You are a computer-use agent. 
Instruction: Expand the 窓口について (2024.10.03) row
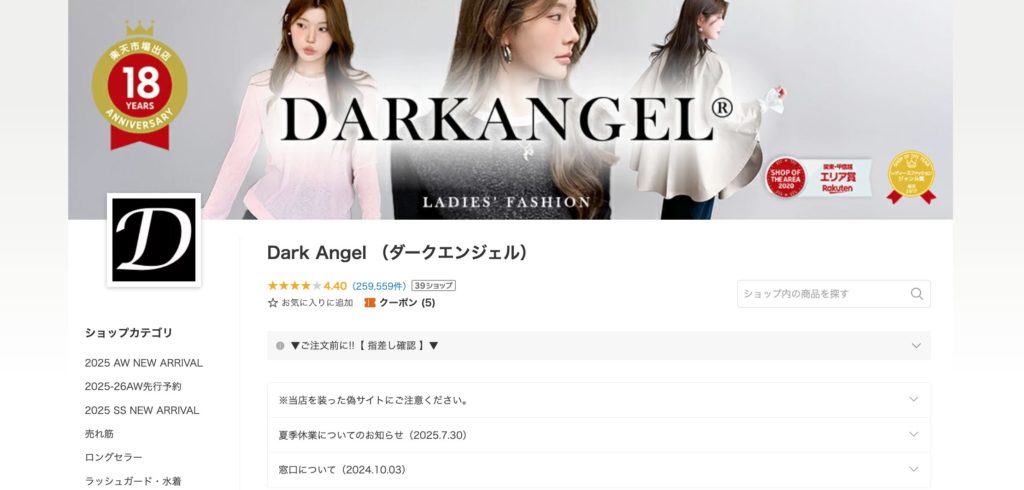pyautogui.click(x=598, y=470)
